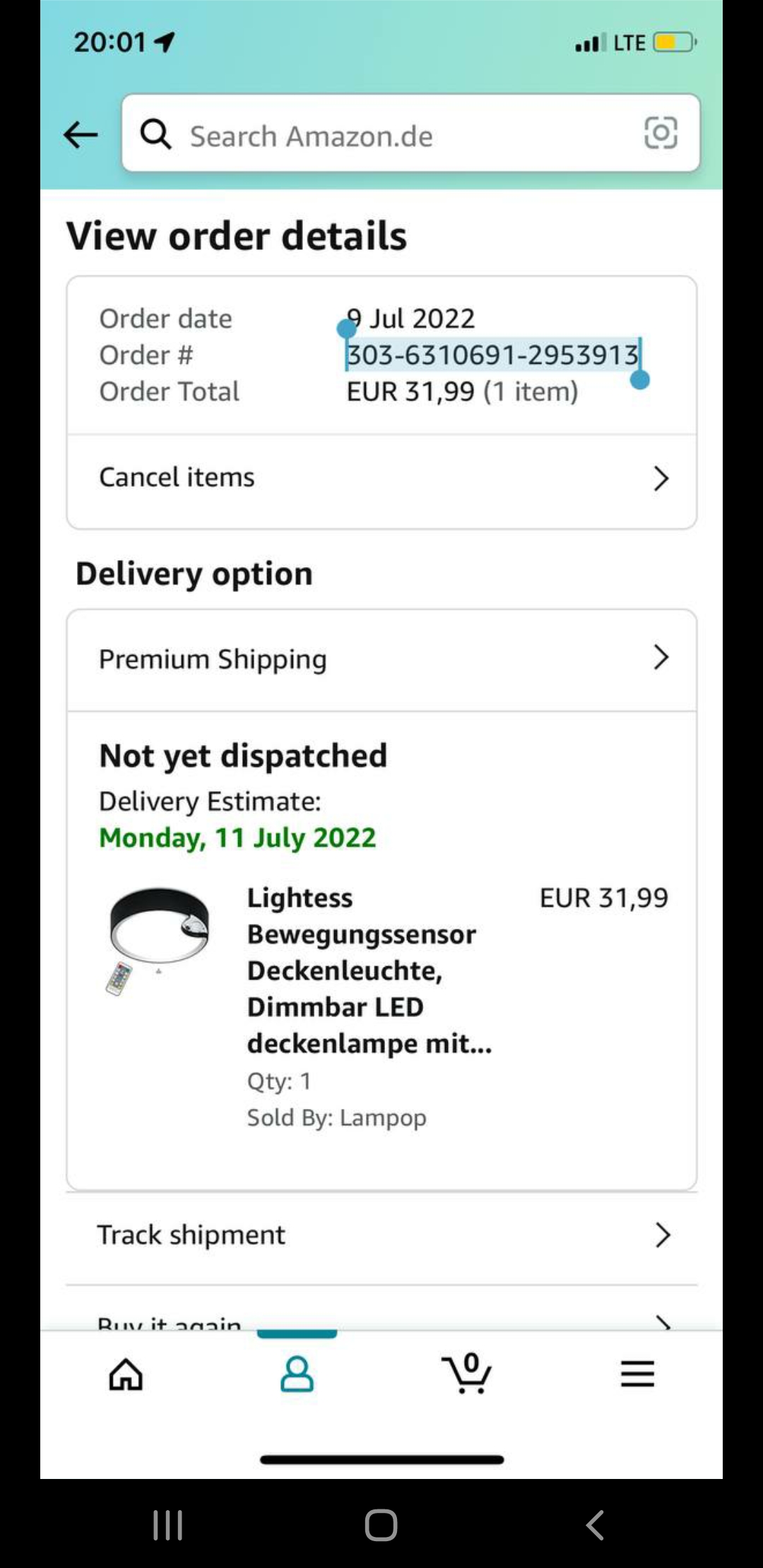
Task: Switch to the account profile tab
Action: pyautogui.click(x=297, y=1374)
